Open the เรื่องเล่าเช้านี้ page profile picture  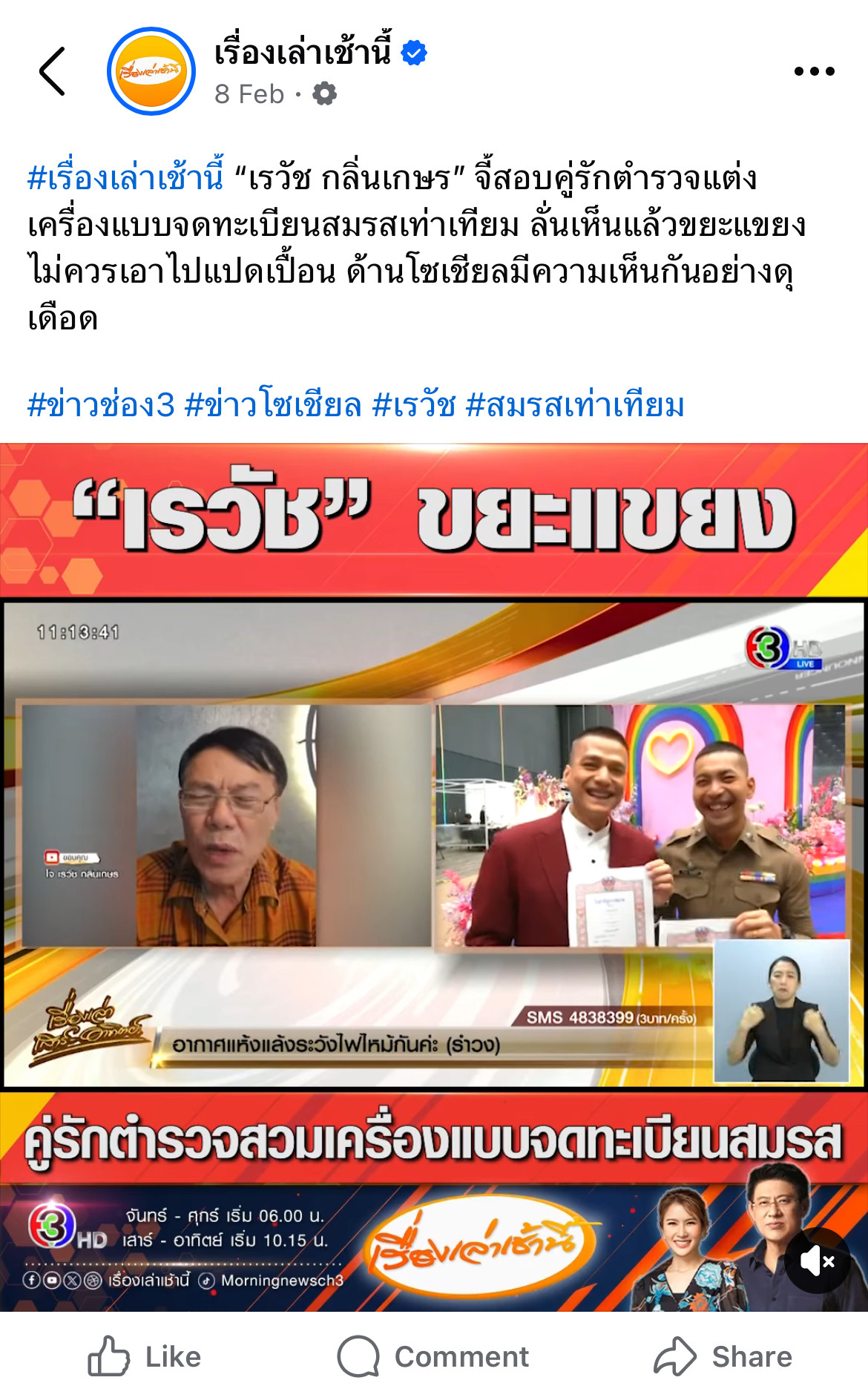click(151, 71)
